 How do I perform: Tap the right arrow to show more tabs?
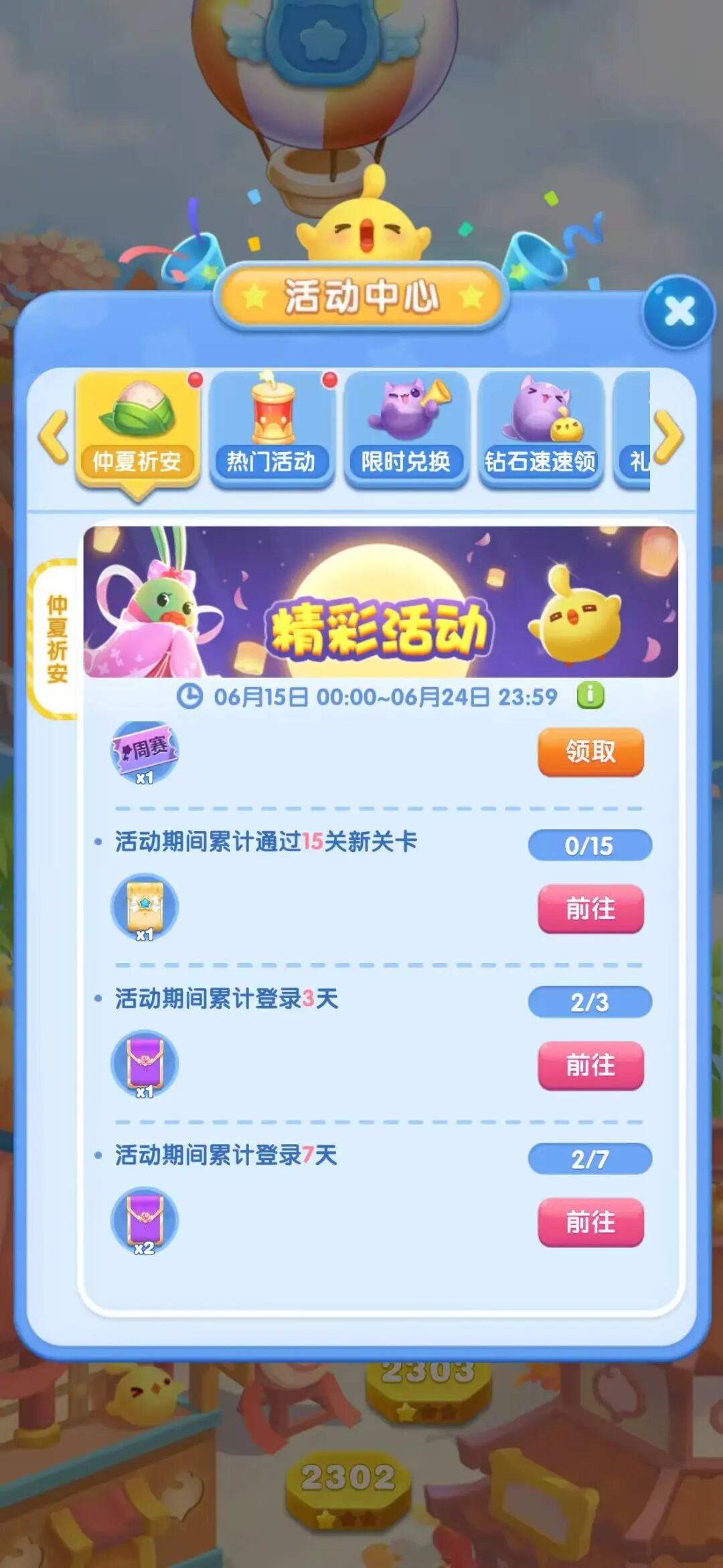pyautogui.click(x=668, y=437)
